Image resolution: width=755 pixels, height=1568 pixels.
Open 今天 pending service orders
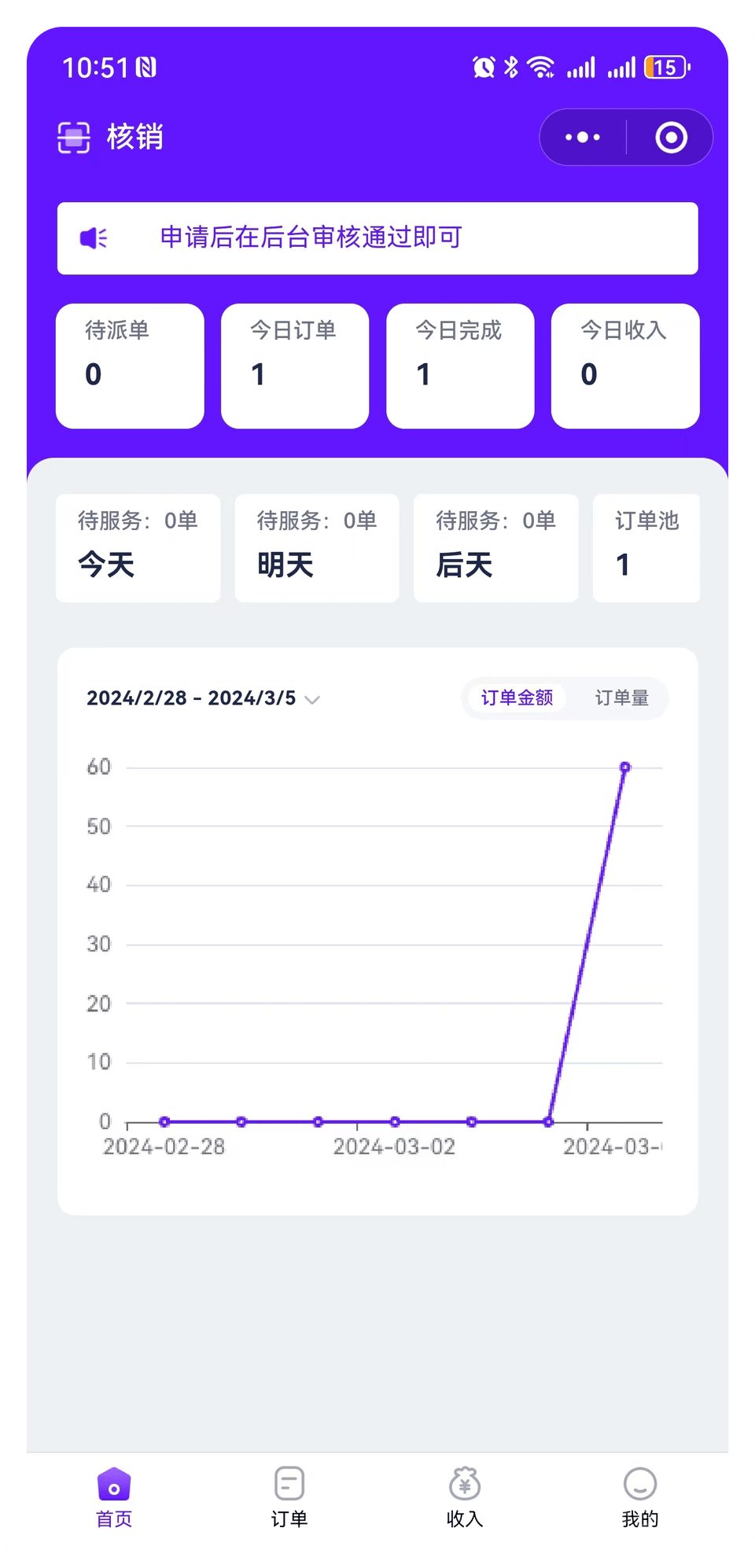(138, 548)
